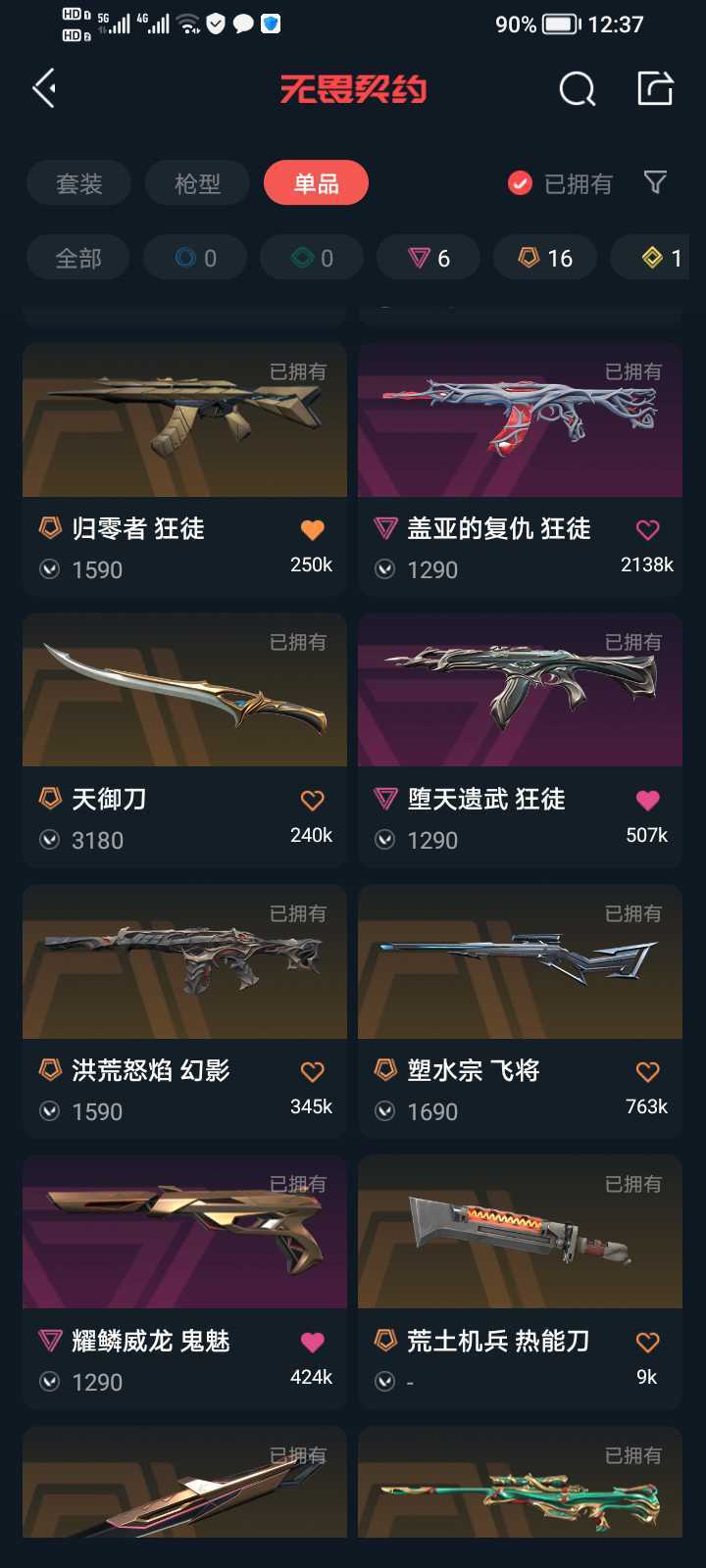The height and width of the screenshot is (1568, 706).
Task: Open the funnel filter options
Action: [655, 182]
